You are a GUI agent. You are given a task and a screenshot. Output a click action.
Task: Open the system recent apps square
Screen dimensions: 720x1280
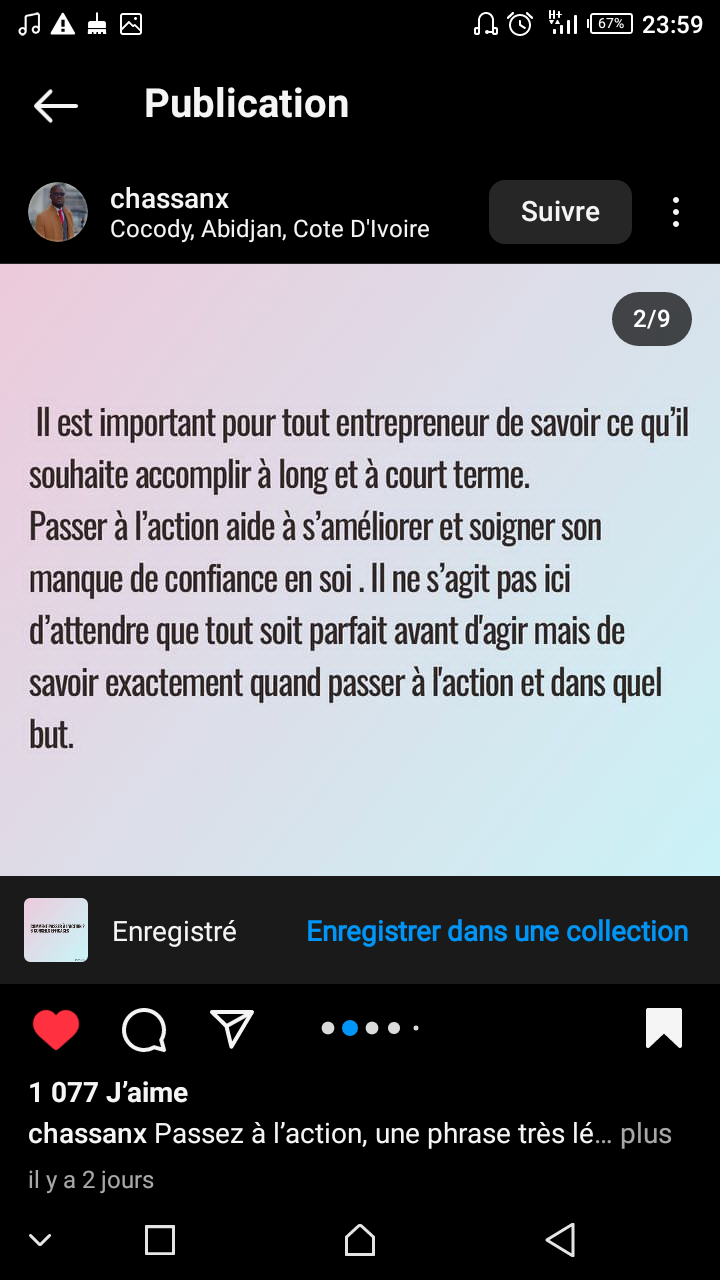click(x=160, y=1240)
